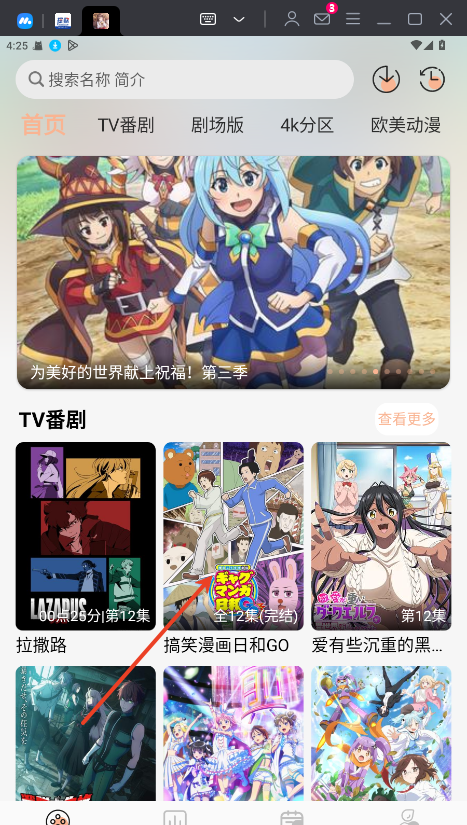Open the 爱有些沉重的黑… card
The height and width of the screenshot is (825, 467).
click(381, 548)
